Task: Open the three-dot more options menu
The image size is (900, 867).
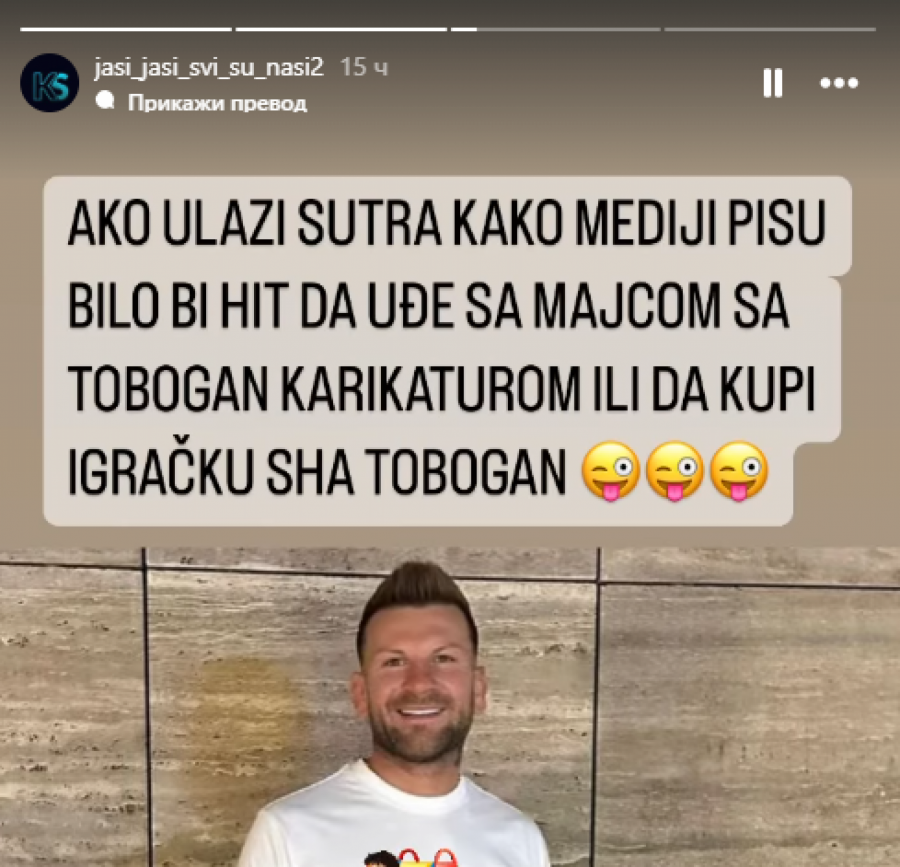Action: (838, 83)
